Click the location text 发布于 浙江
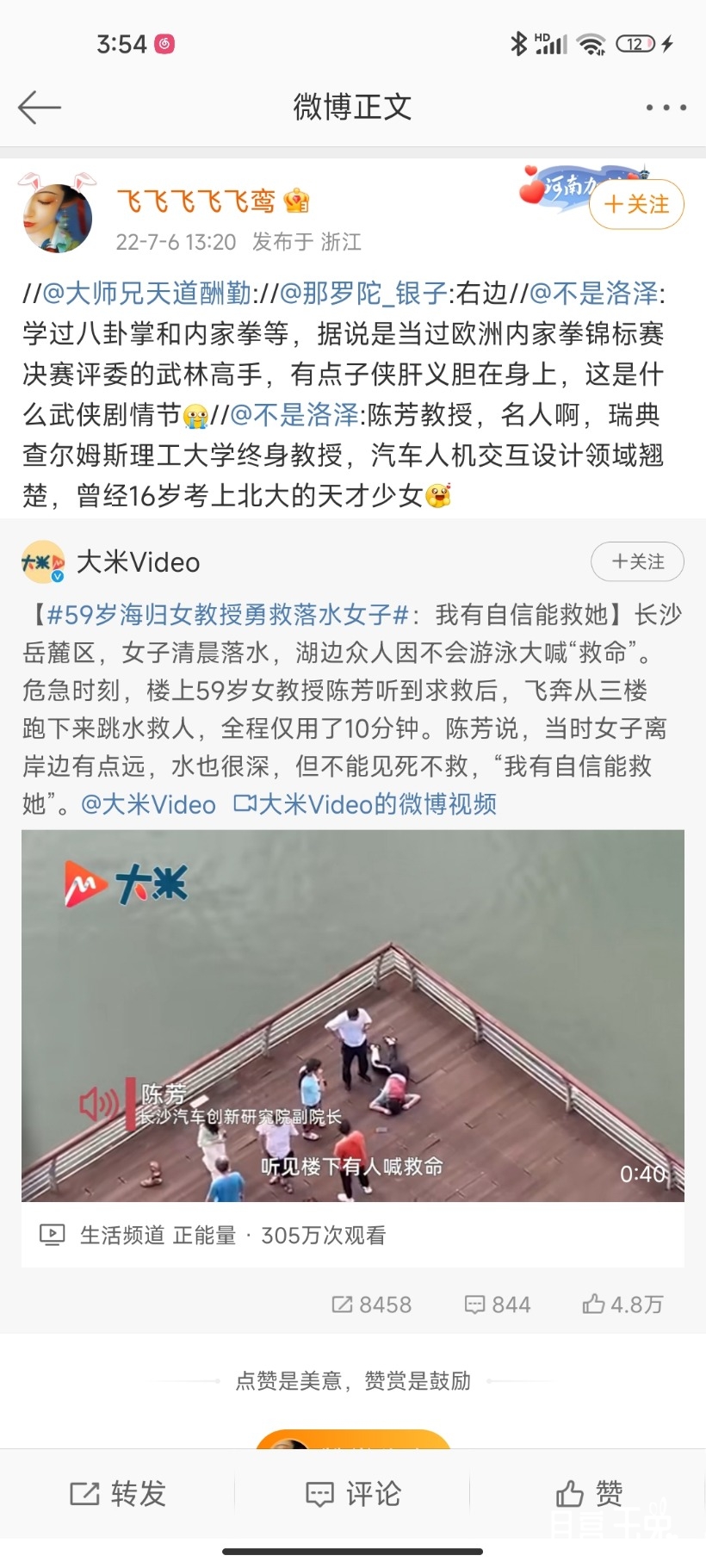This screenshot has height=1568, width=706. [x=305, y=242]
